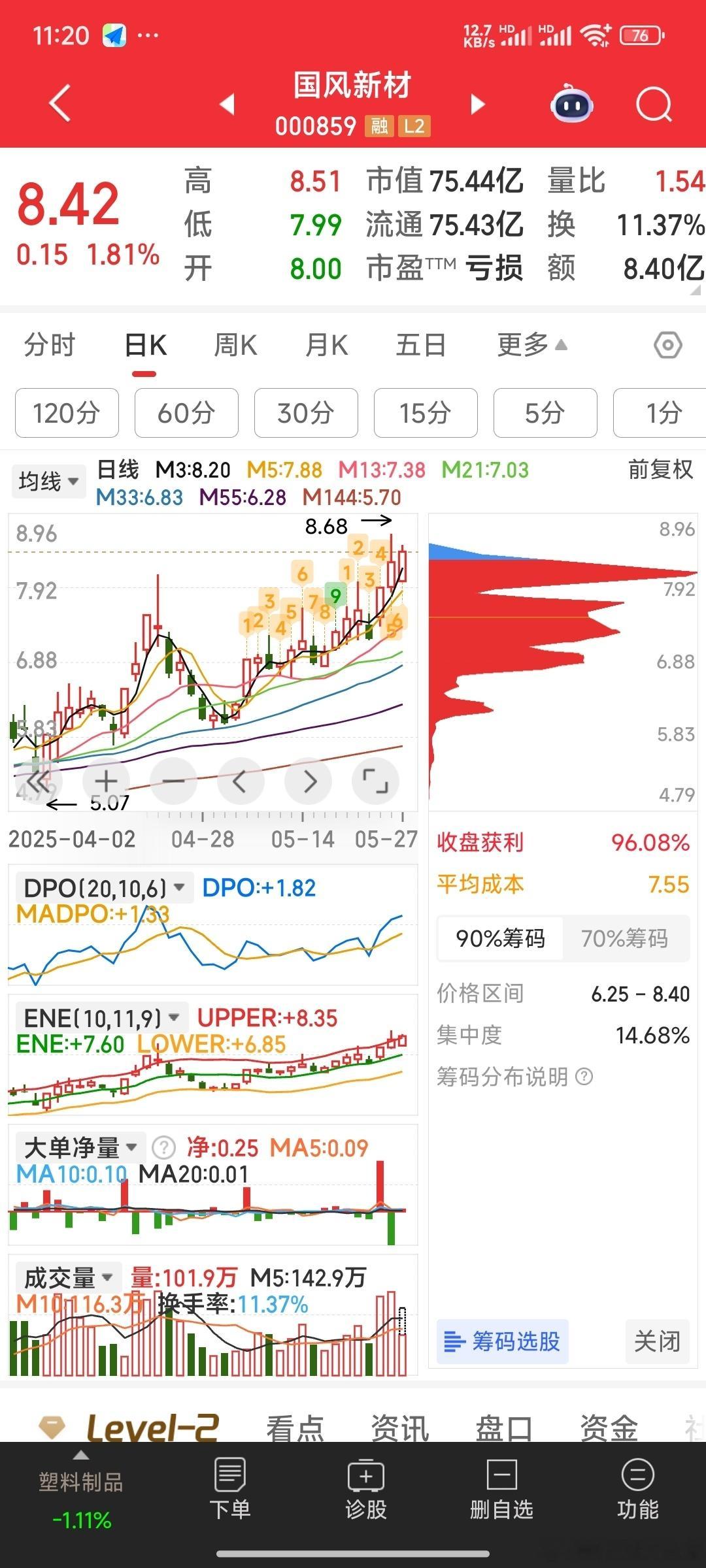Switch to the next stock arrow

coord(478,105)
